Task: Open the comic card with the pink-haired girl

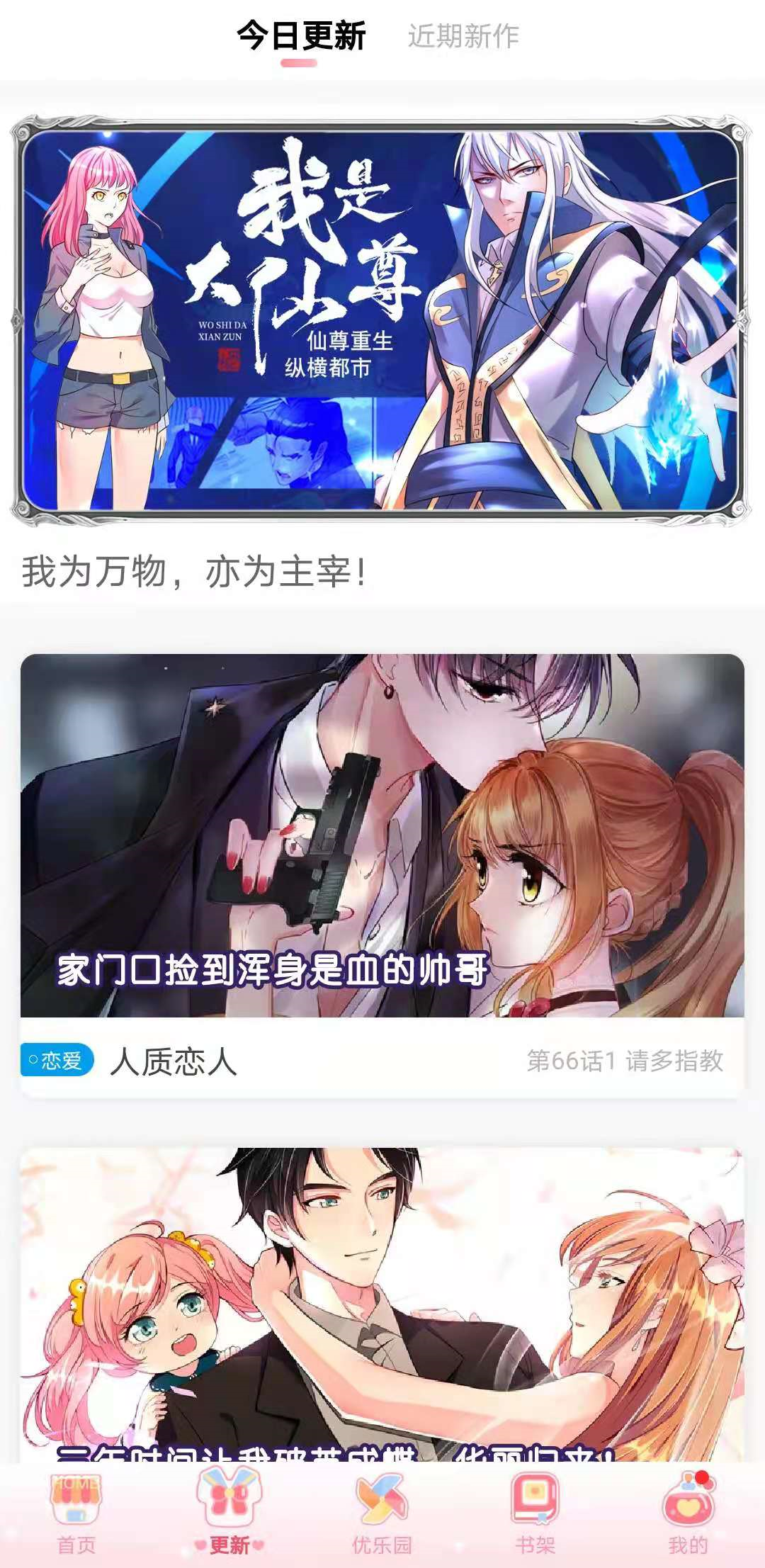Action: click(382, 1304)
